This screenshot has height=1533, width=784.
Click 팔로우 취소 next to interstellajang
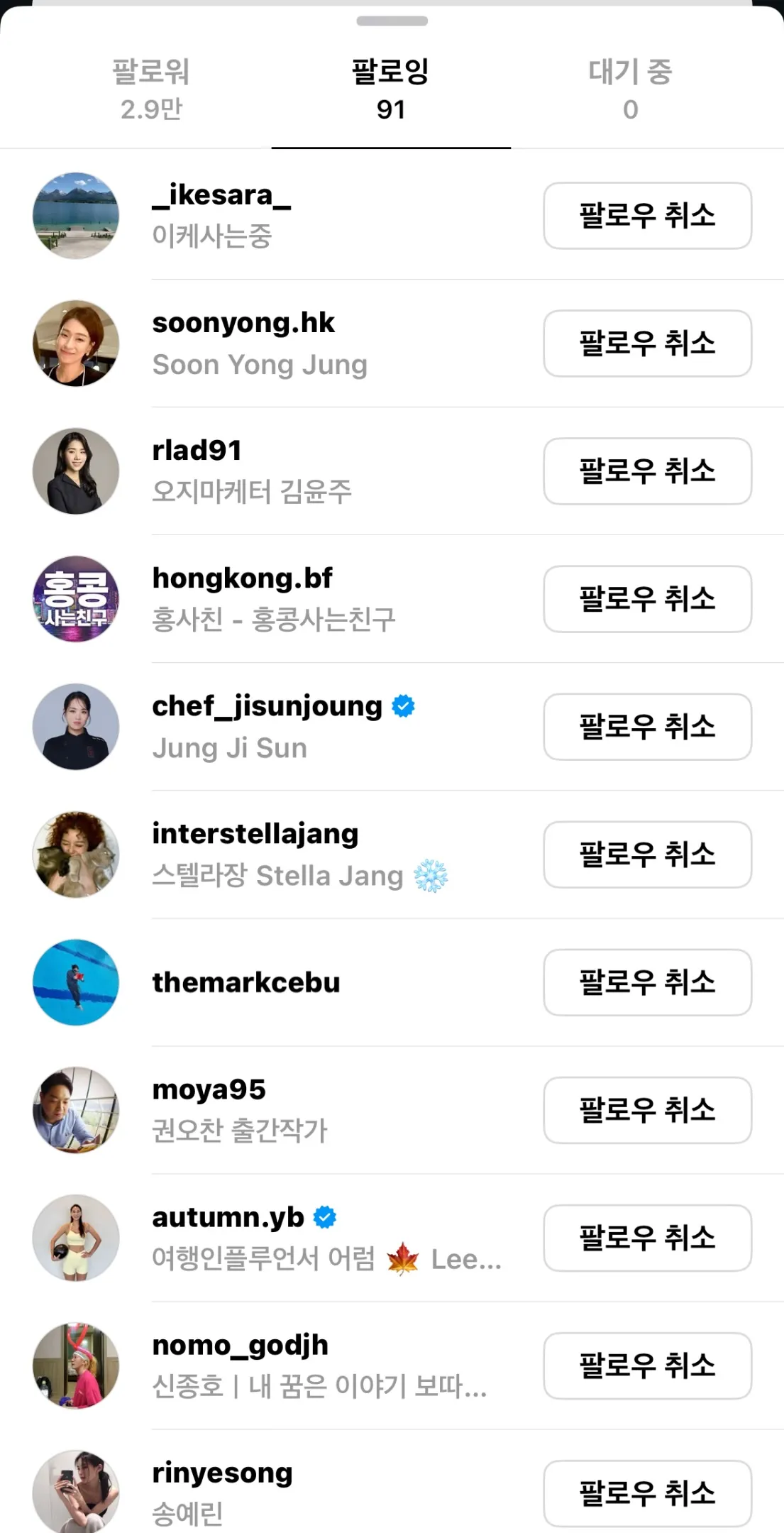(x=647, y=855)
